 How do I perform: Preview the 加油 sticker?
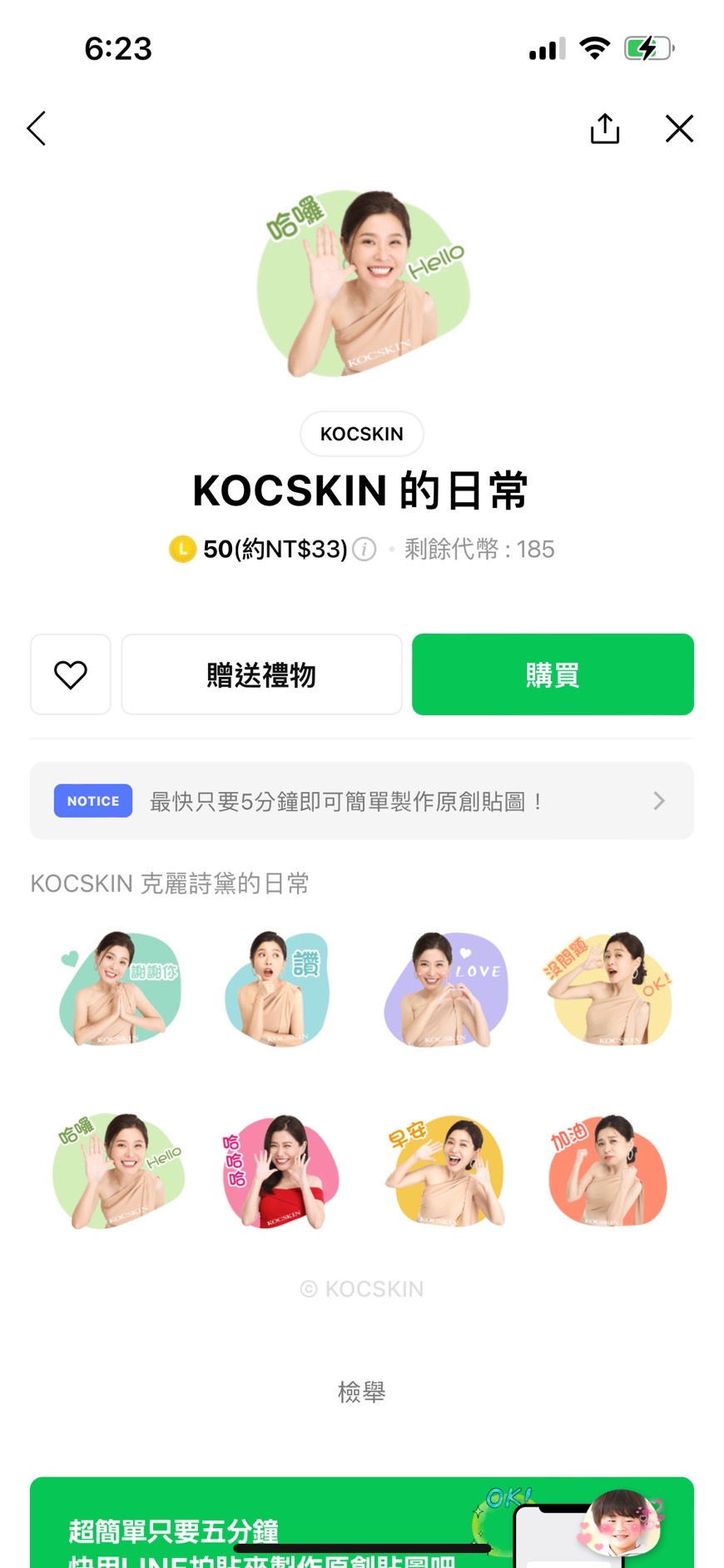608,1172
